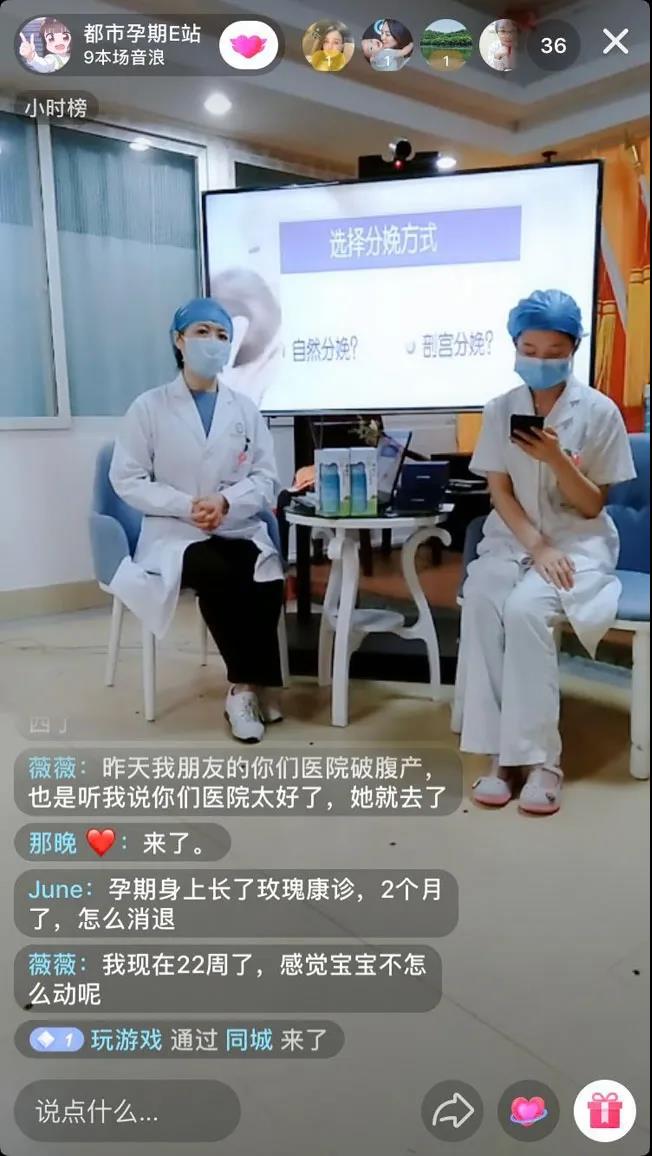This screenshot has height=1156, width=652.
Task: Open 薇薇's comment about 22周
Action: click(x=228, y=978)
